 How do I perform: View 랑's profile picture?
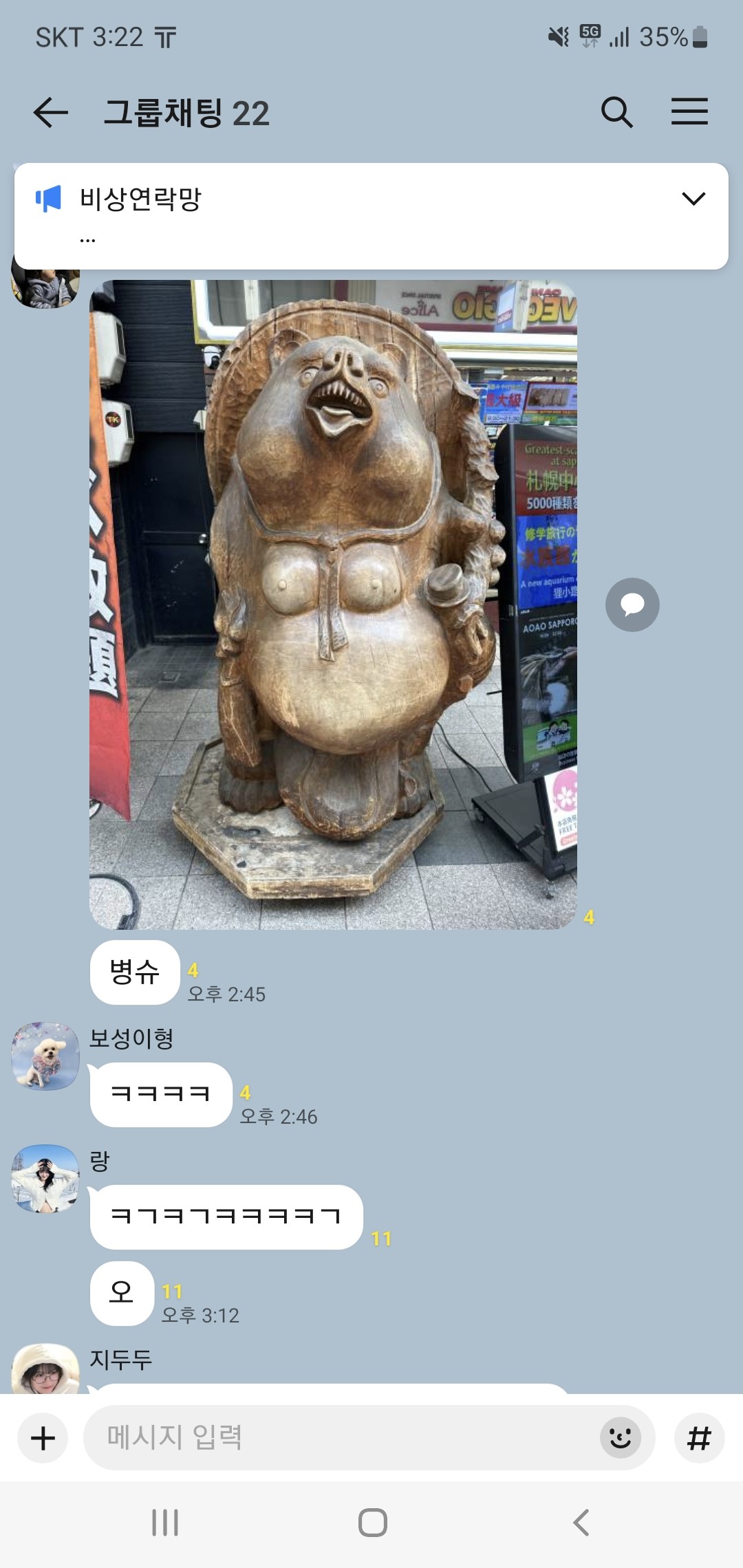pyautogui.click(x=45, y=1178)
